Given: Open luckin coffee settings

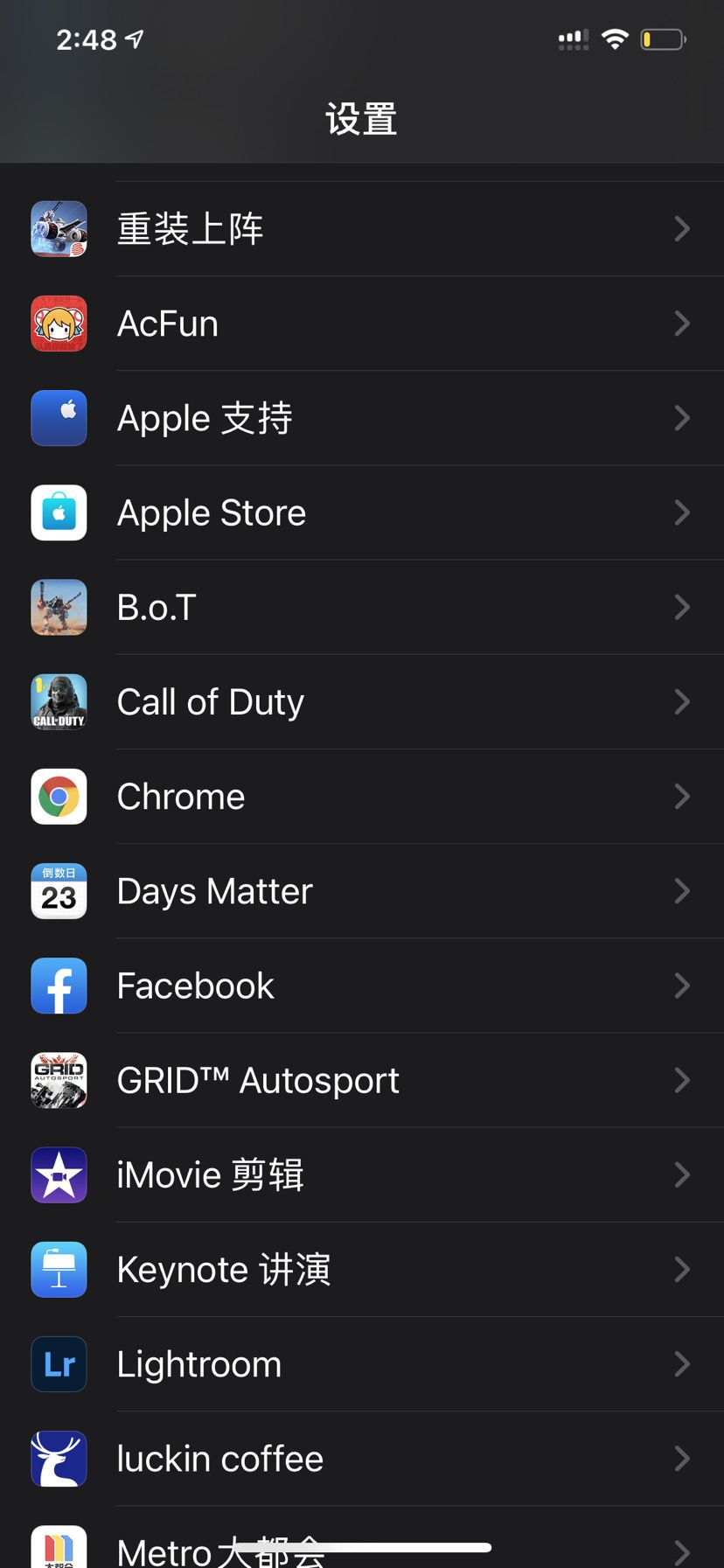Looking at the screenshot, I should [x=362, y=1459].
